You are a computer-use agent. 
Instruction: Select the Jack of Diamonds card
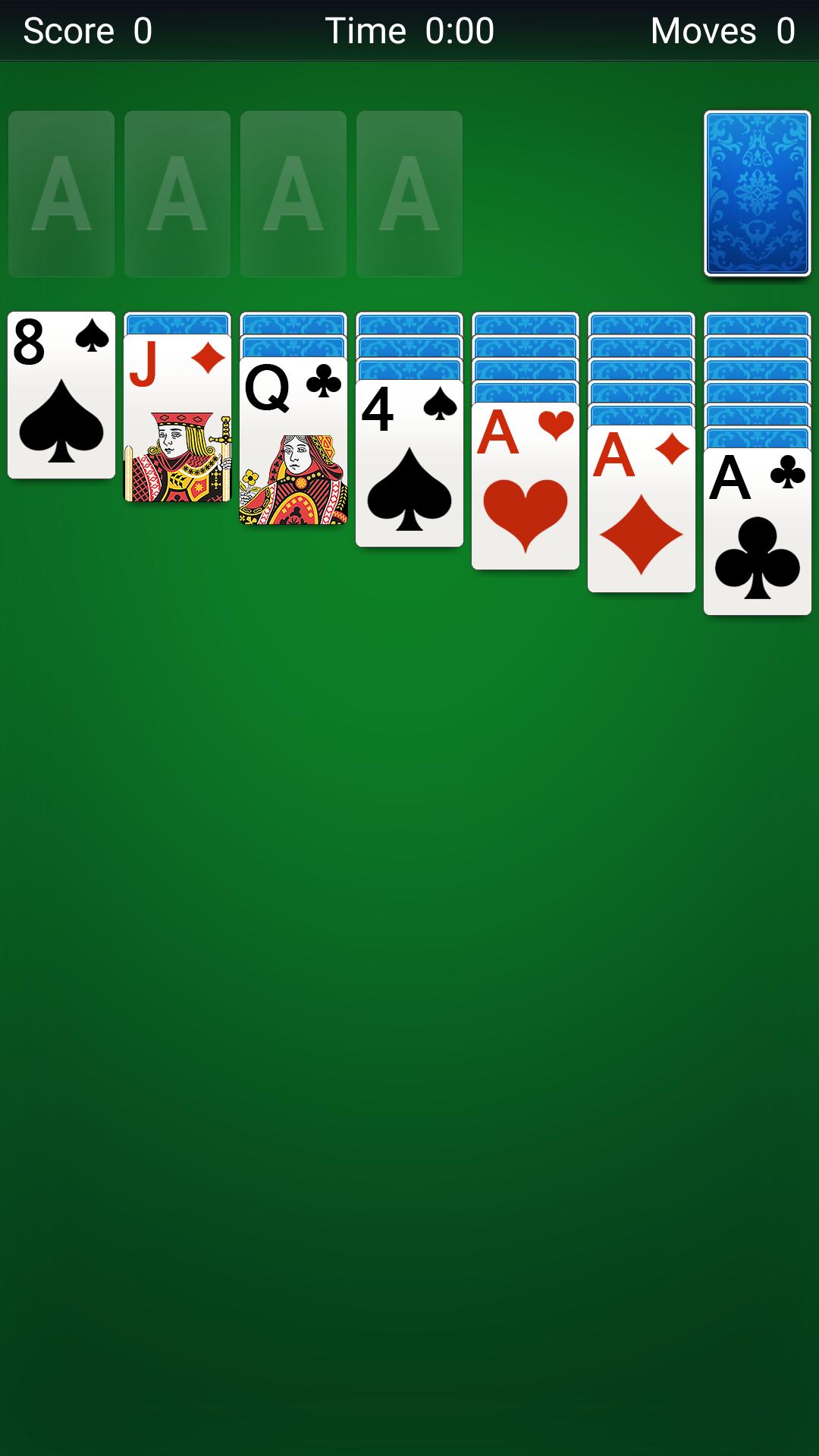(177, 419)
